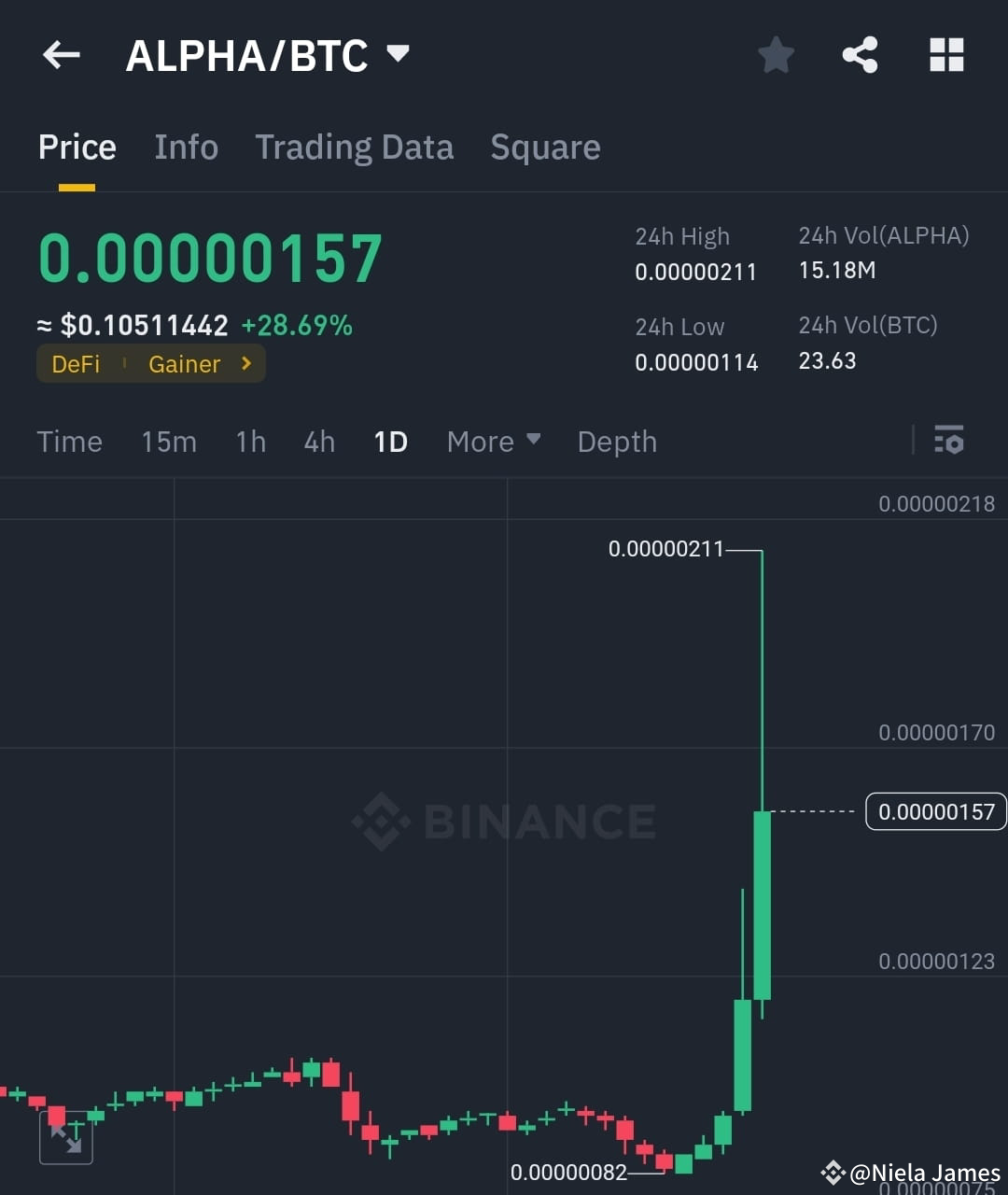Expand the More timeframes dropdown

pos(493,442)
